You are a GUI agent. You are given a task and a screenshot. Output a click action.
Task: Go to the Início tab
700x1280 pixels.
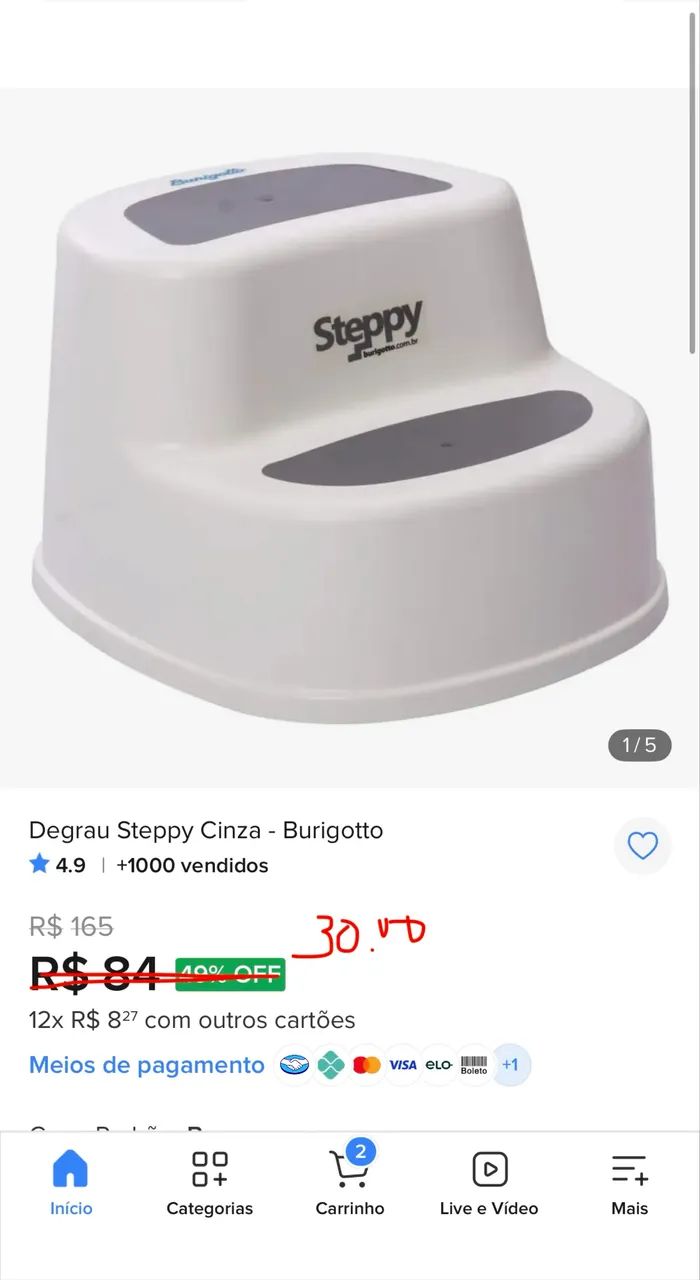(x=71, y=1183)
